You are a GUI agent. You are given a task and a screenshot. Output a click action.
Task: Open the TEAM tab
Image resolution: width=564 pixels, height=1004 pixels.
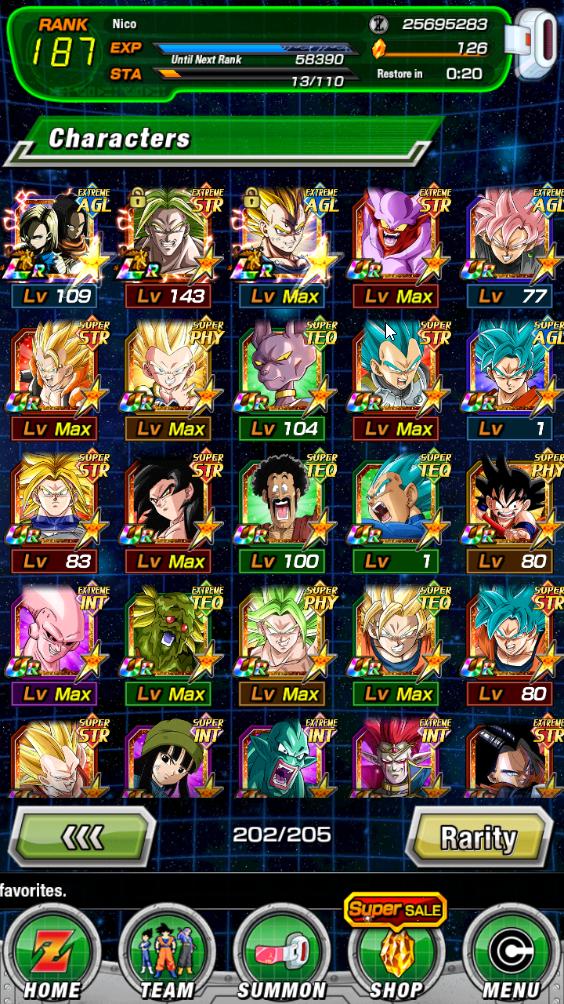166,955
